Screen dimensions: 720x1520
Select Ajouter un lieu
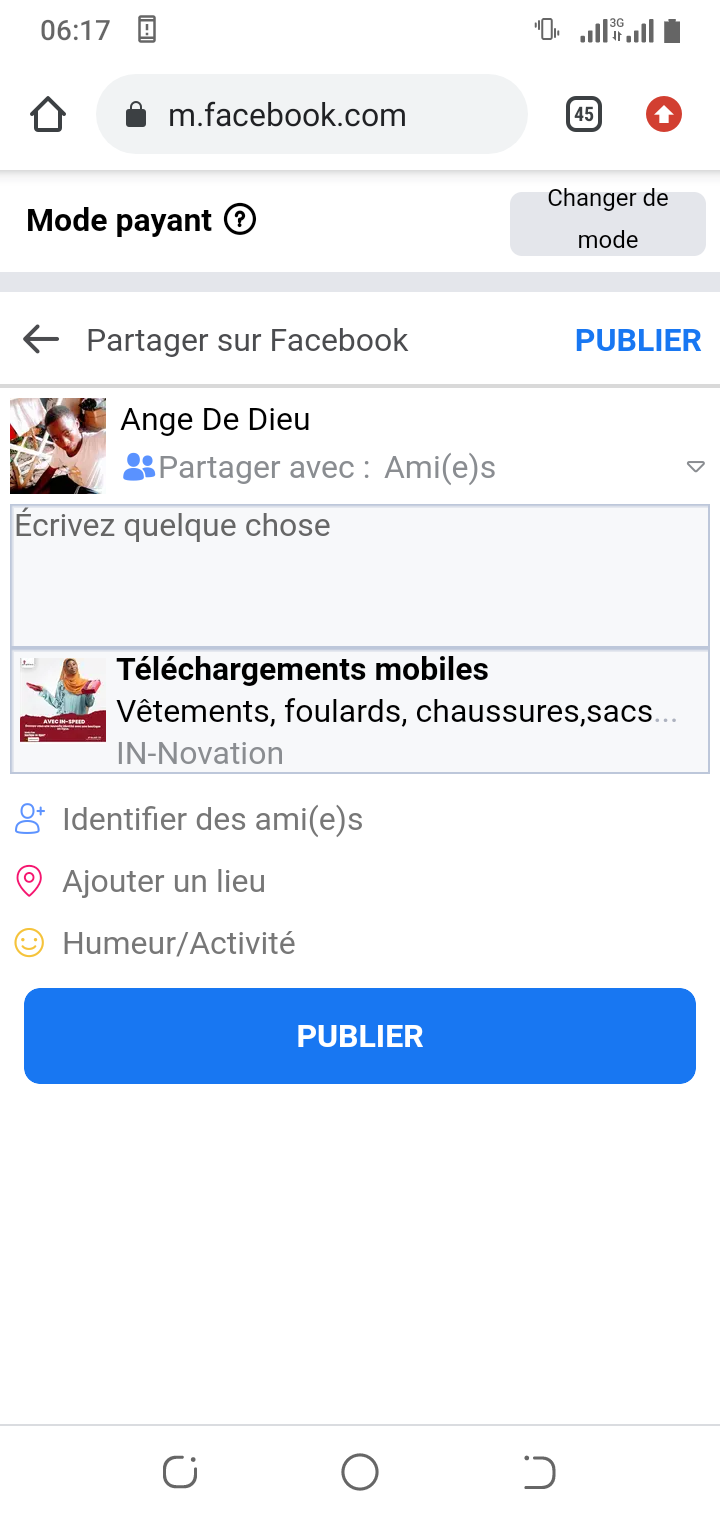(164, 882)
